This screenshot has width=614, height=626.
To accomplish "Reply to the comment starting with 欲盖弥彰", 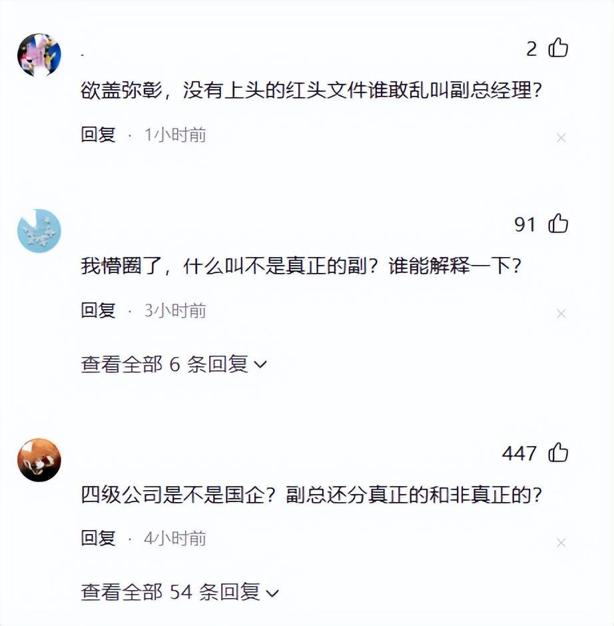I will coord(98,135).
